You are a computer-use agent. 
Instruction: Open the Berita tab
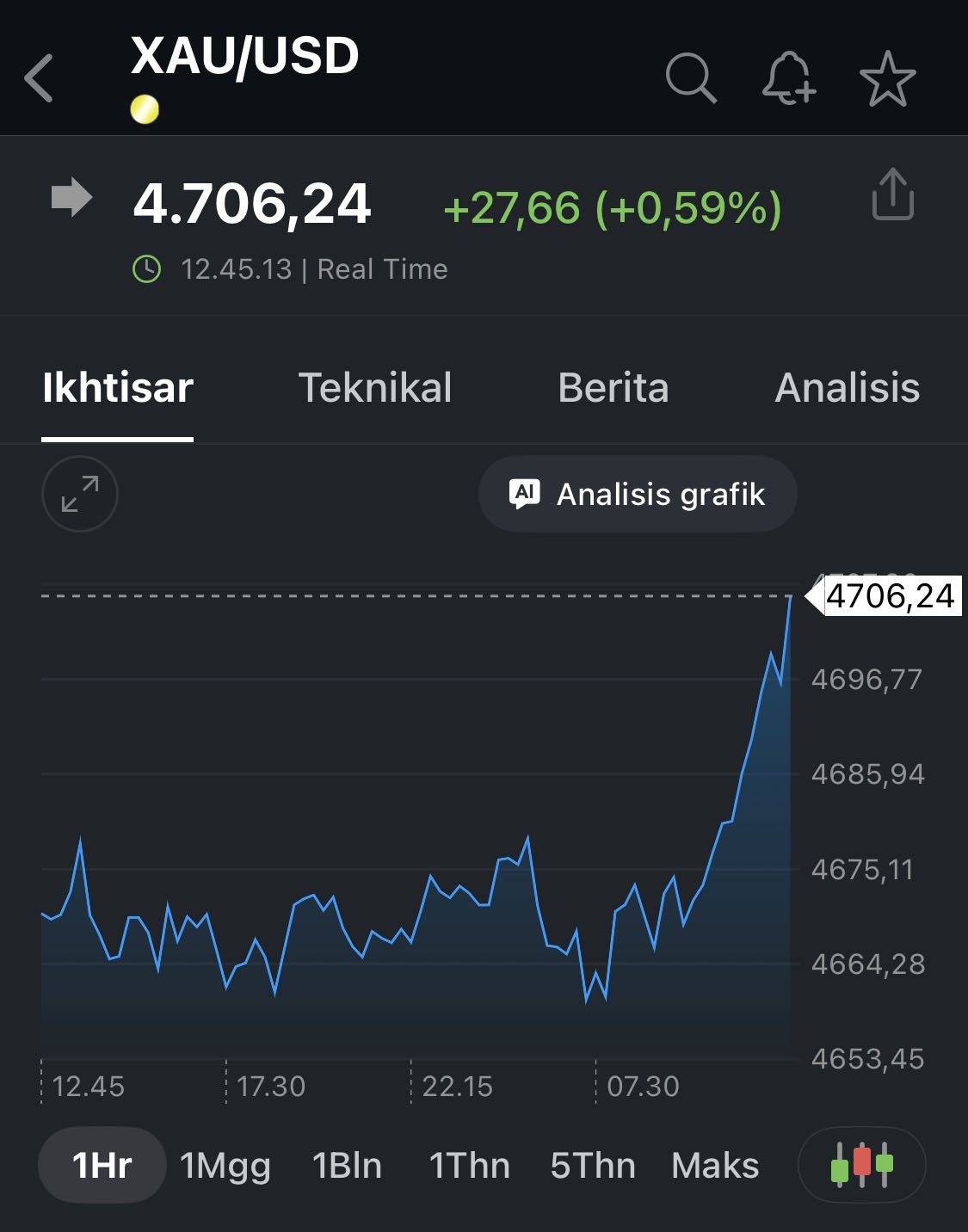pos(613,388)
